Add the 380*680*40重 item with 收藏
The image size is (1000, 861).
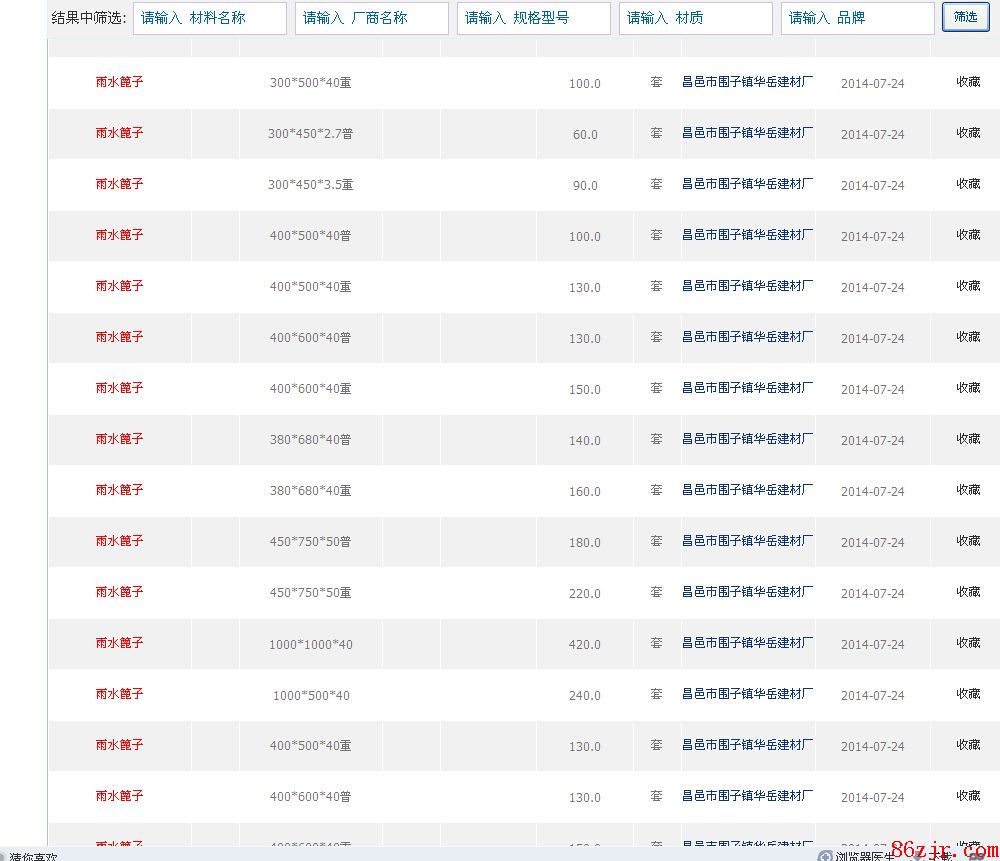pyautogui.click(x=968, y=490)
